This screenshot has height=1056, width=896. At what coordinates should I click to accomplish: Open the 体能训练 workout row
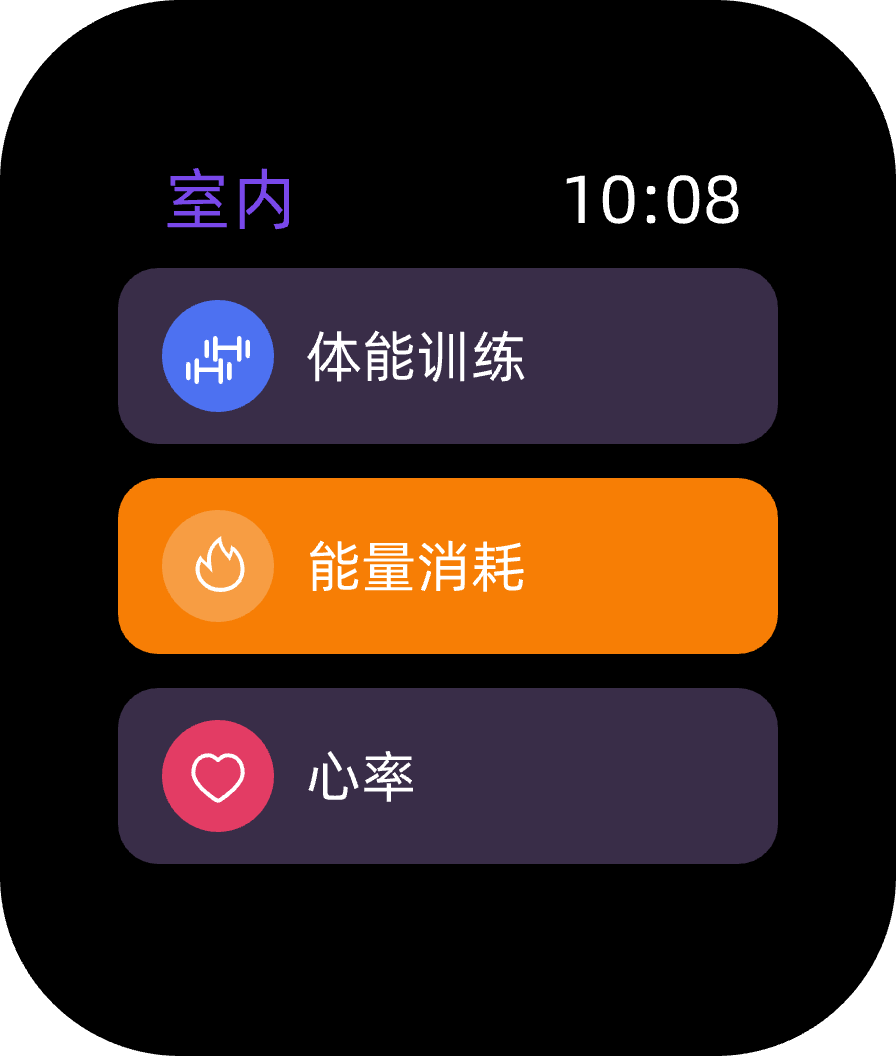point(447,356)
